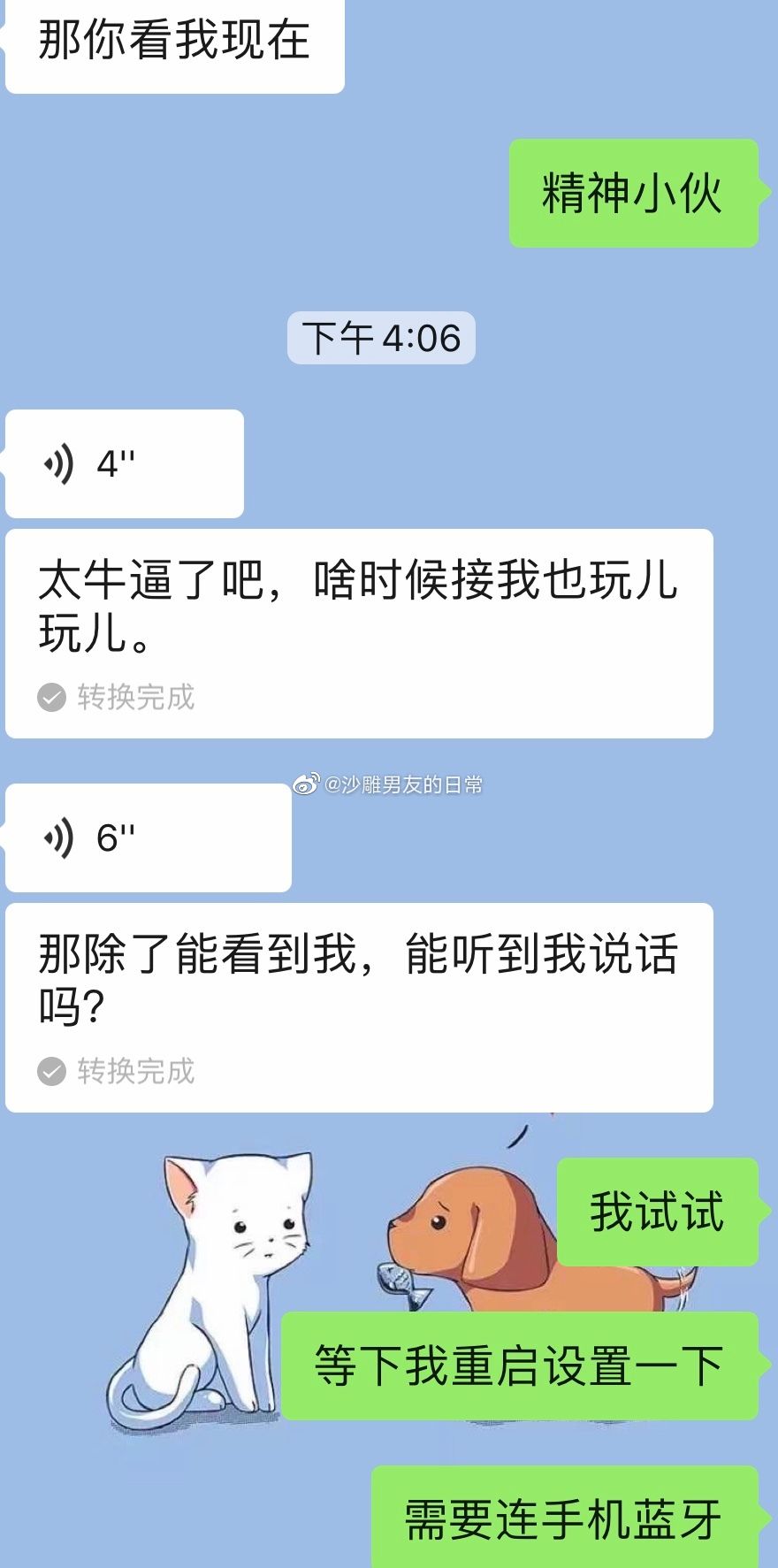Image resolution: width=778 pixels, height=1568 pixels.
Task: Tap the 我试试 green message bubble
Action: point(656,1214)
